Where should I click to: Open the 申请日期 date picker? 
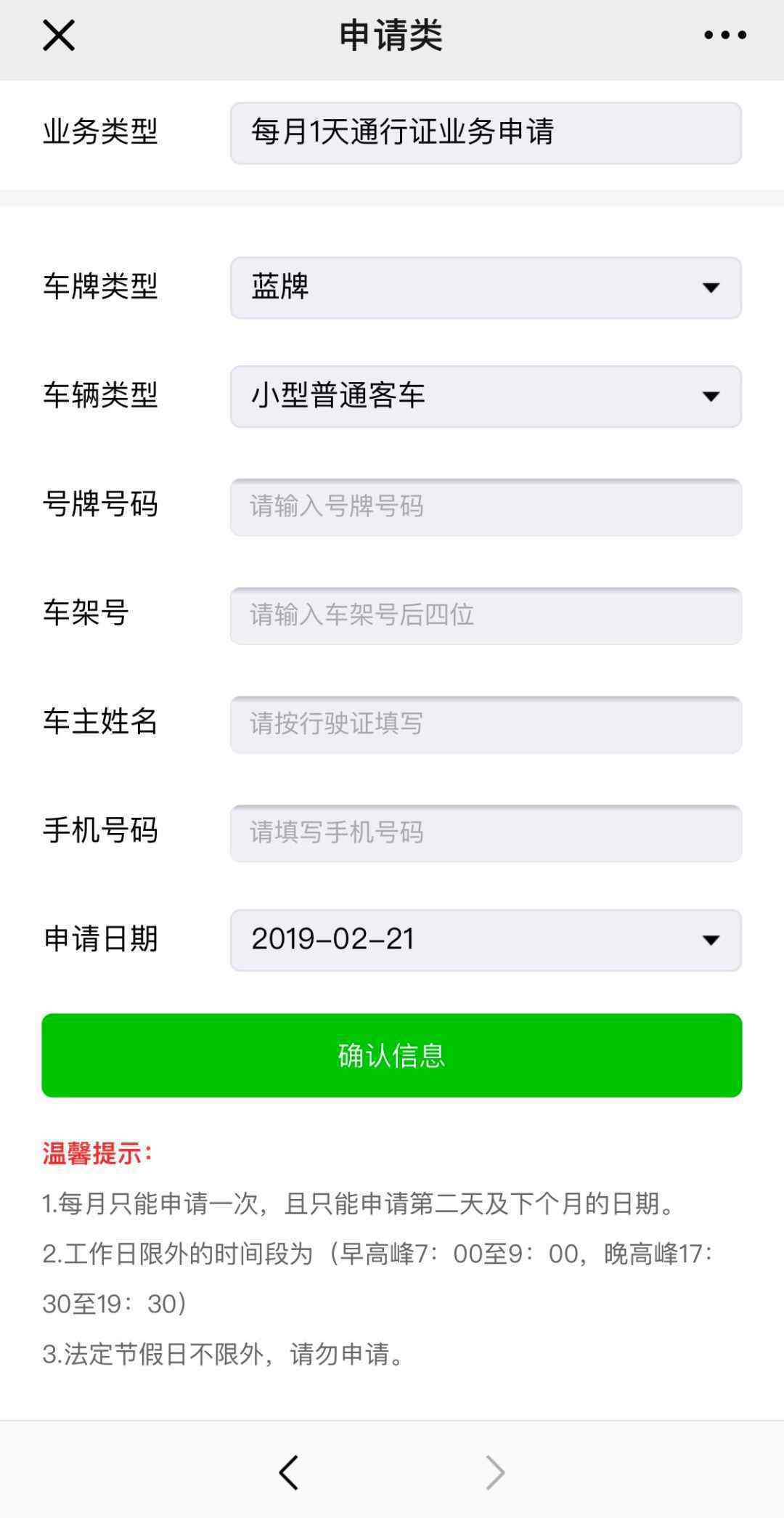(486, 940)
